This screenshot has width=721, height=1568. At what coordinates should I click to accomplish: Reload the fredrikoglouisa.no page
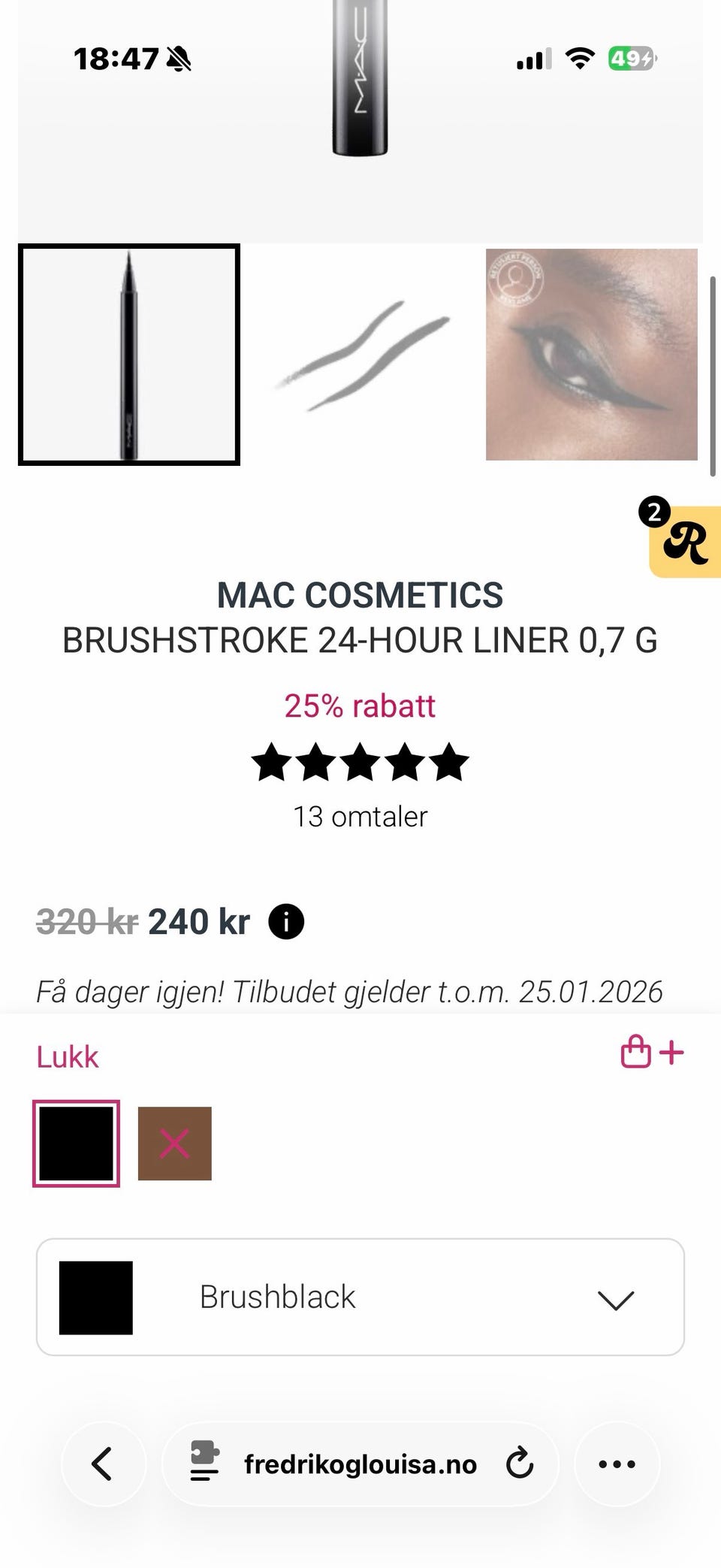click(x=520, y=1464)
